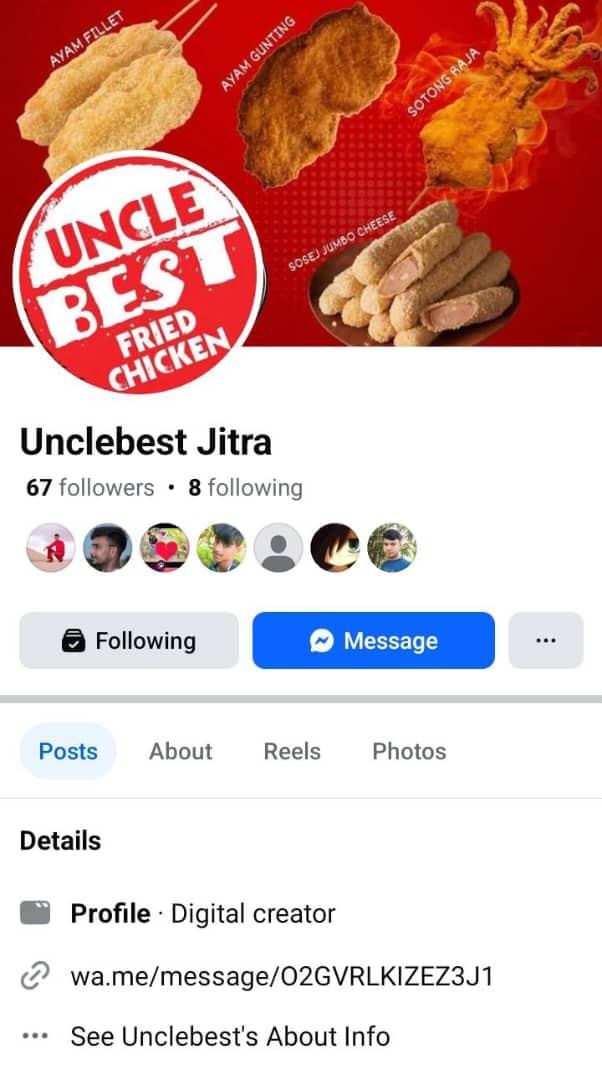Open the 67 followers list

90,488
